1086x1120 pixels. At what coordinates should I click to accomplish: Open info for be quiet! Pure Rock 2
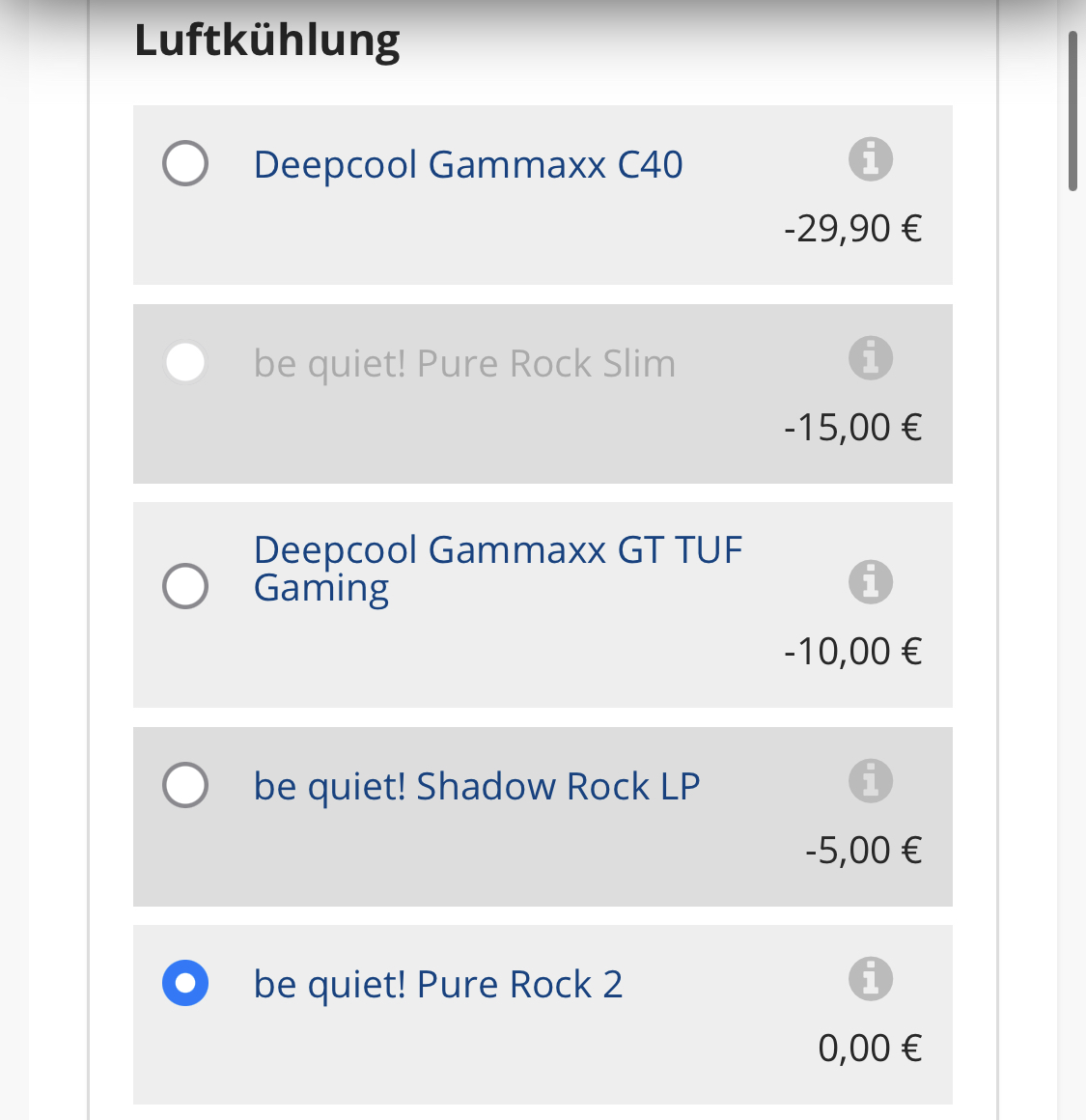click(x=870, y=979)
